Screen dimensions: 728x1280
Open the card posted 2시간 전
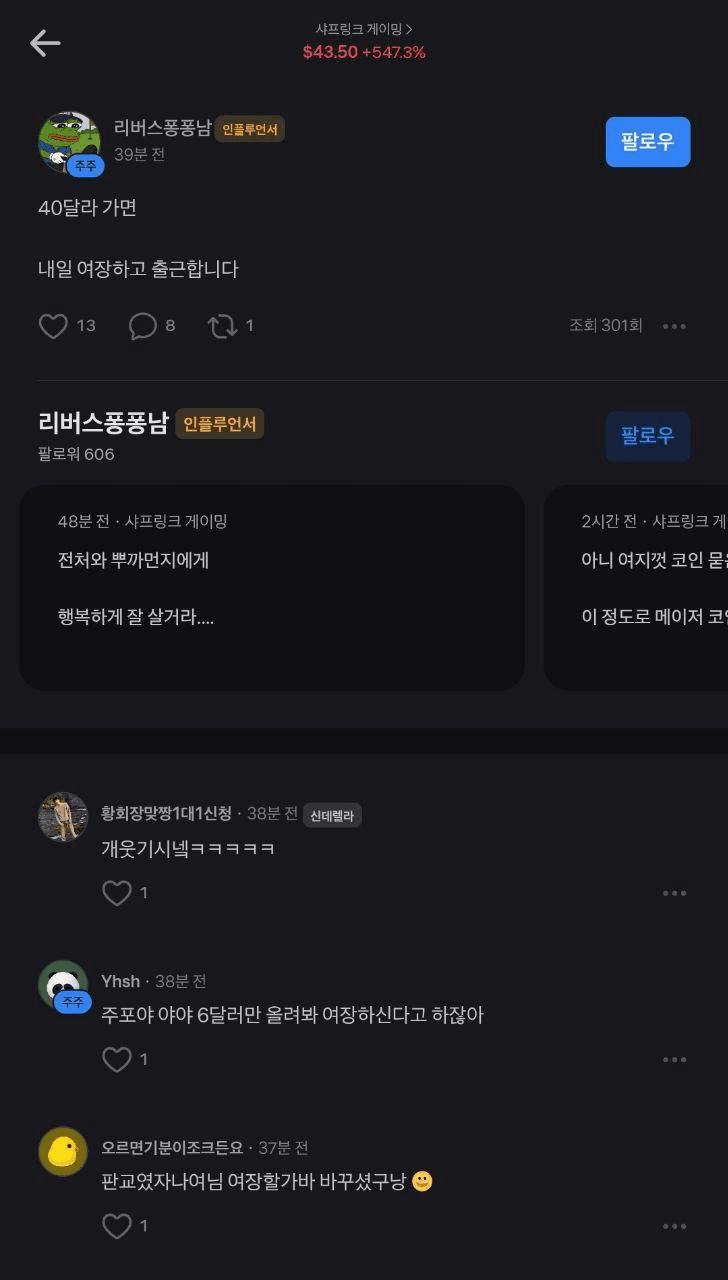(640, 587)
